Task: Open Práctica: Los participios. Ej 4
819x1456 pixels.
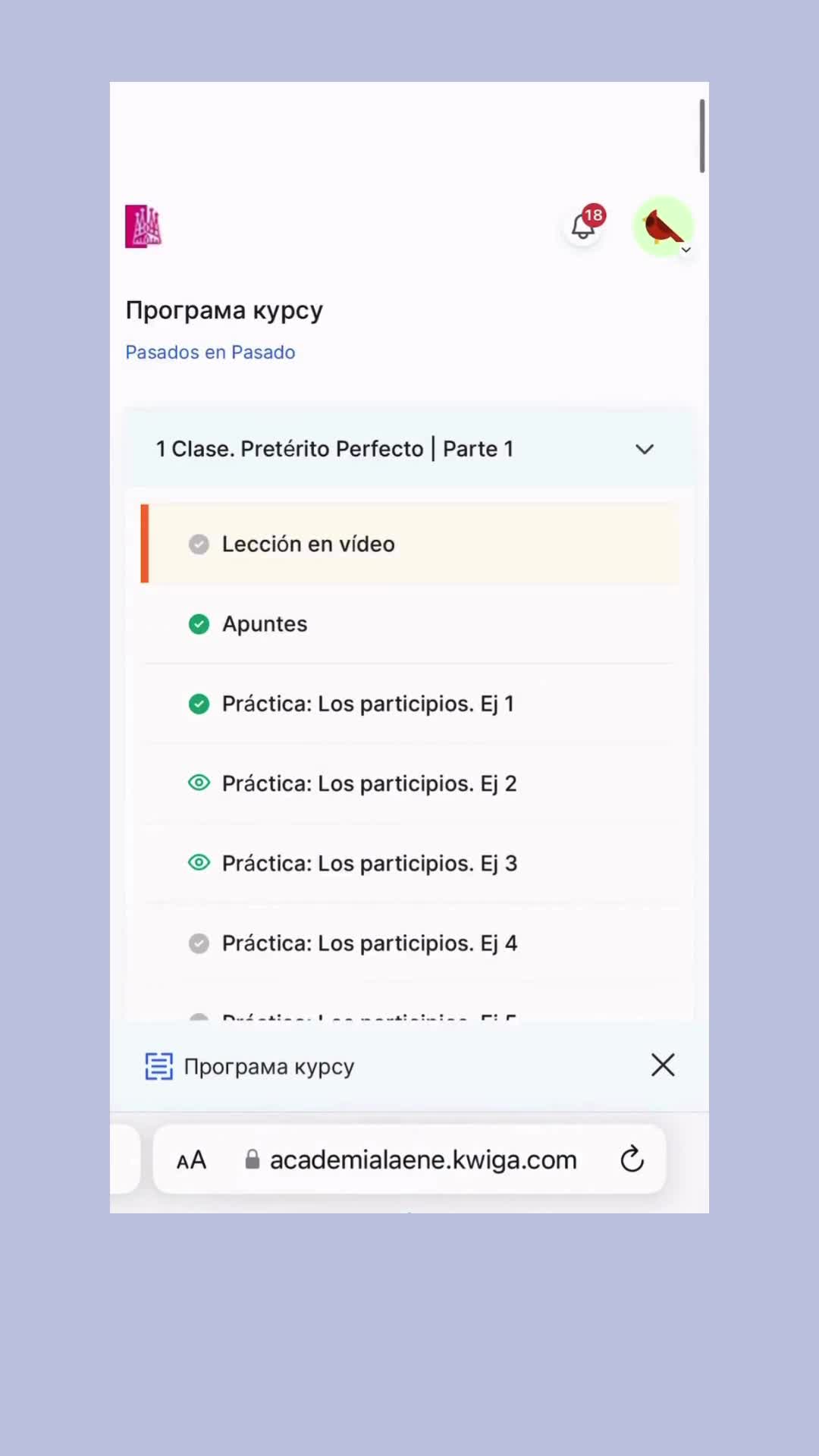Action: tap(409, 943)
